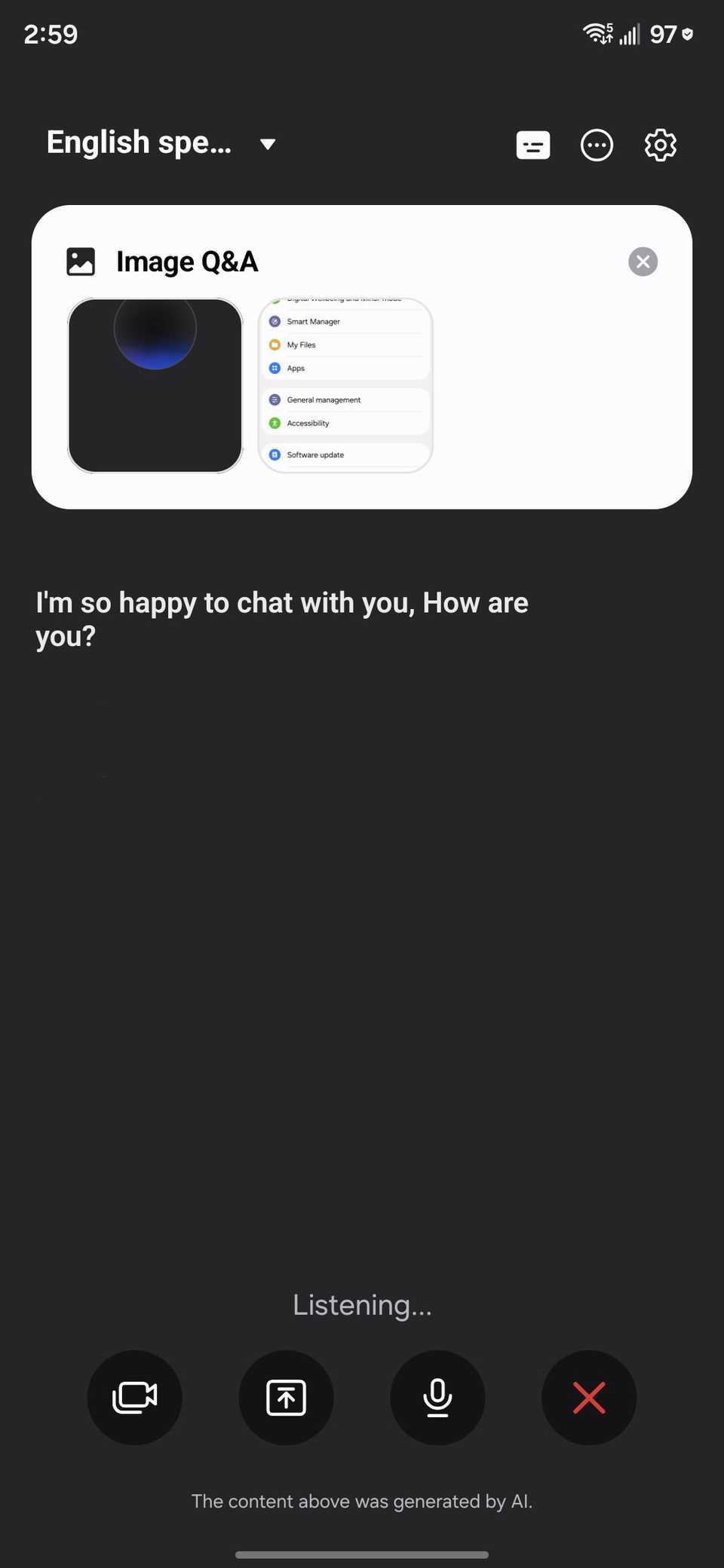Screen dimensions: 724x1568
Task: Tap the dark camera preview thumbnail
Action: tap(155, 384)
